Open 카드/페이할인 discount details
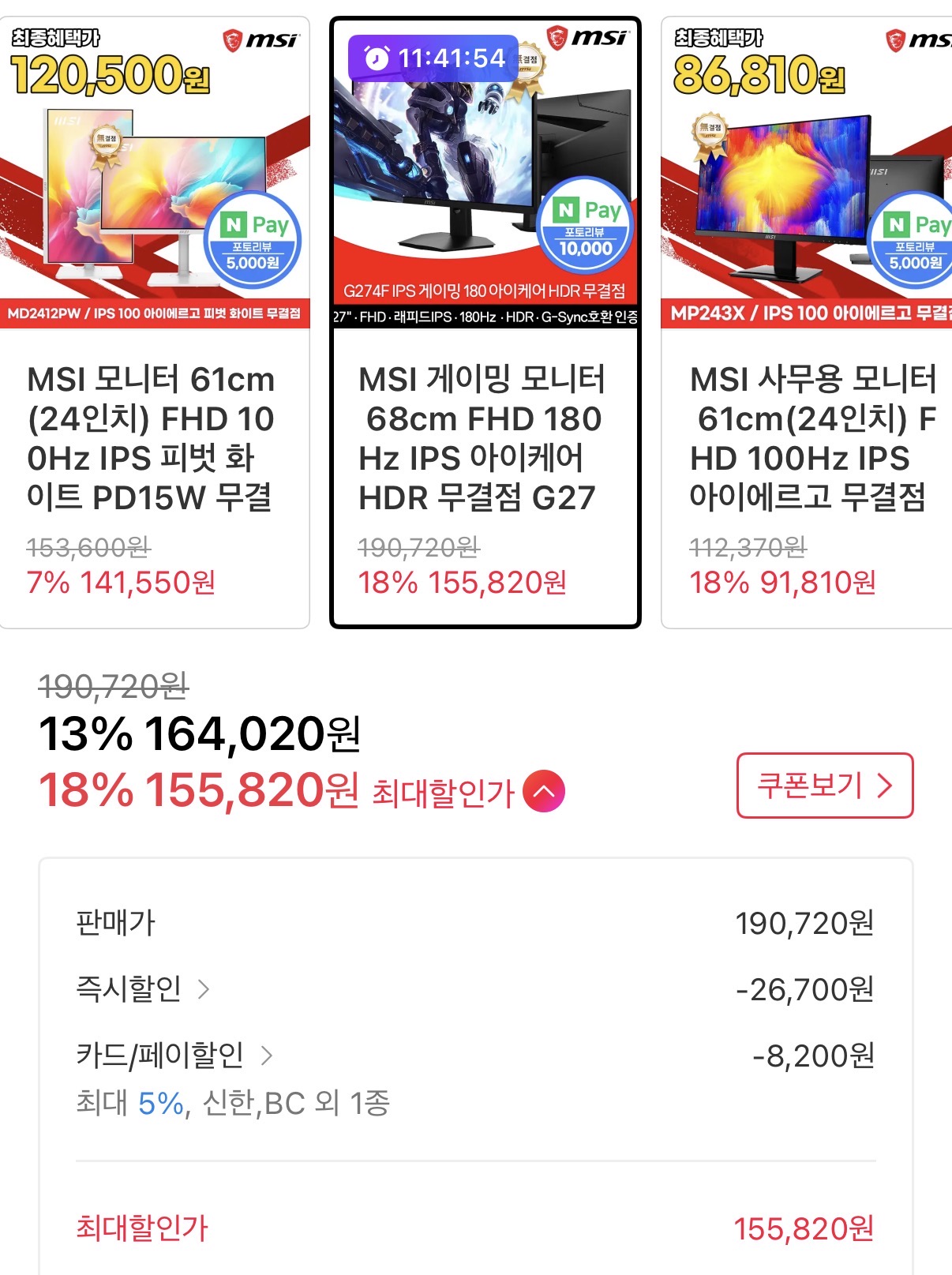This screenshot has height=1275, width=952. point(174,1056)
